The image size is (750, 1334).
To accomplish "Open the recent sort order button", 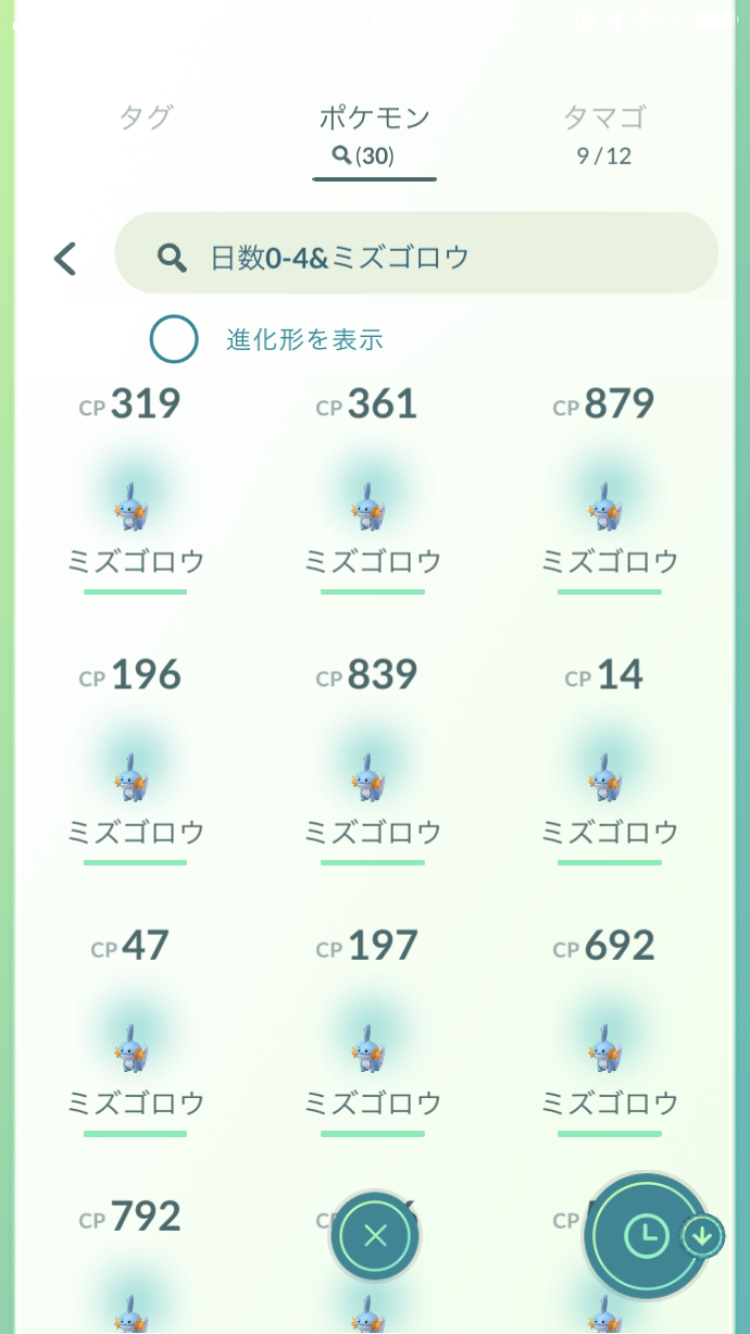I will click(x=646, y=1237).
